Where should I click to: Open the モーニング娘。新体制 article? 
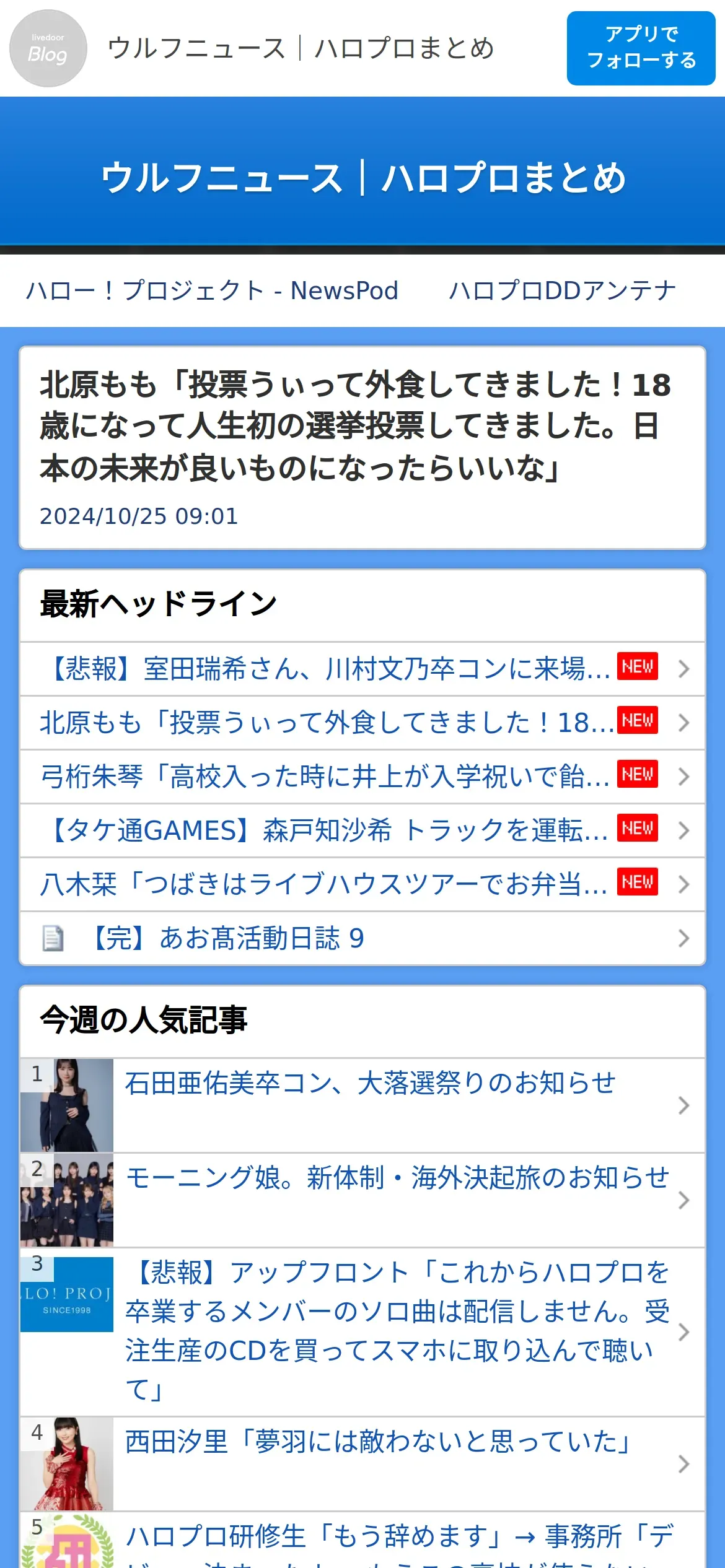[362, 1200]
